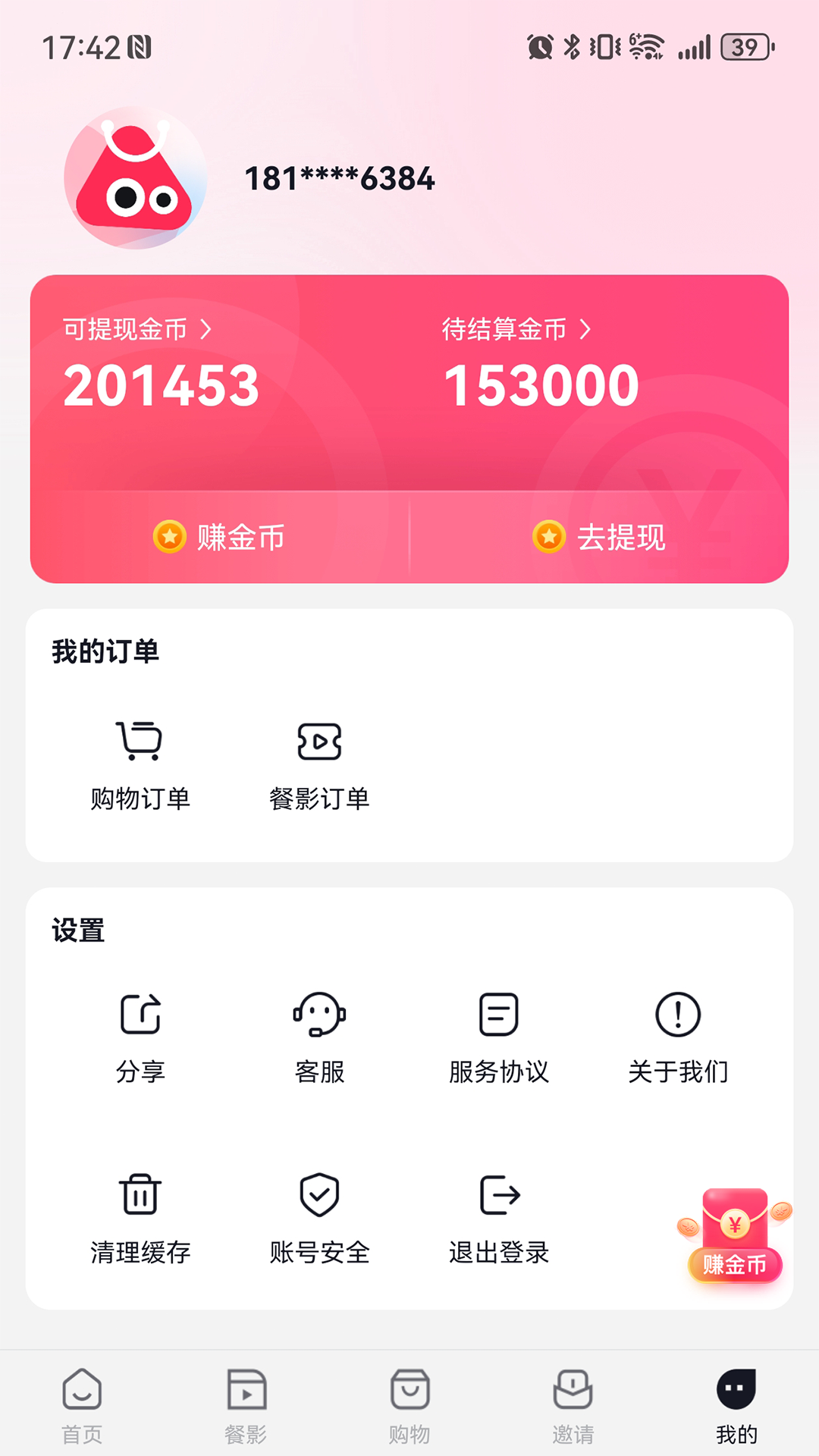Select 分享 in settings
The height and width of the screenshot is (1456, 819).
click(140, 1037)
